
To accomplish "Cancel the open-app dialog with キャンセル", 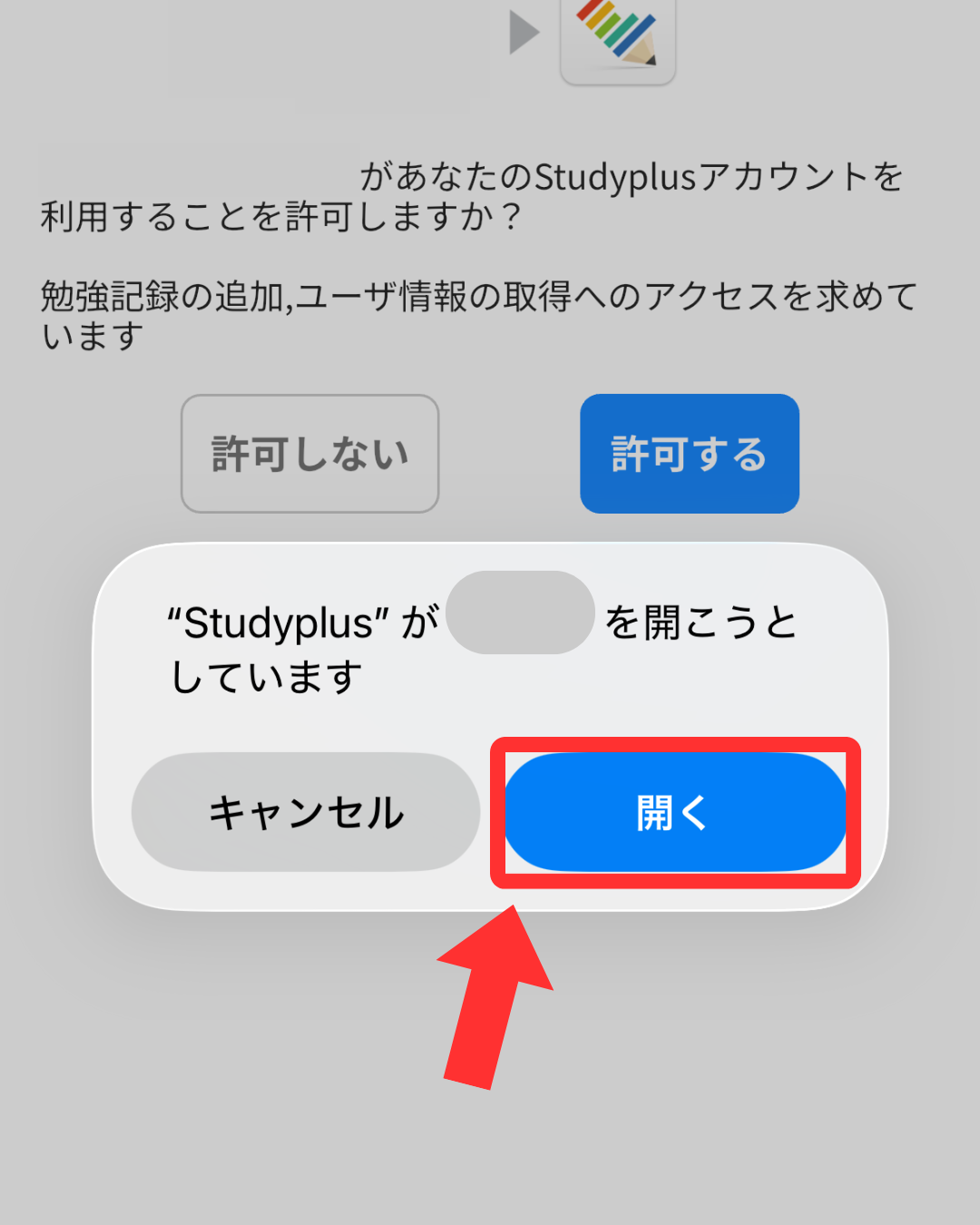I will pos(306,812).
